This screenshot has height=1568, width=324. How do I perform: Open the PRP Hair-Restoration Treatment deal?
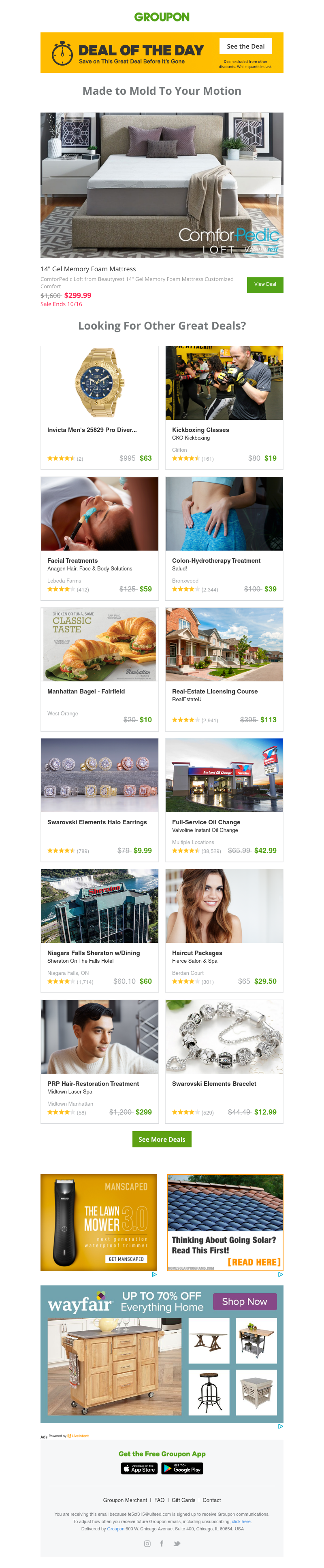[99, 1060]
